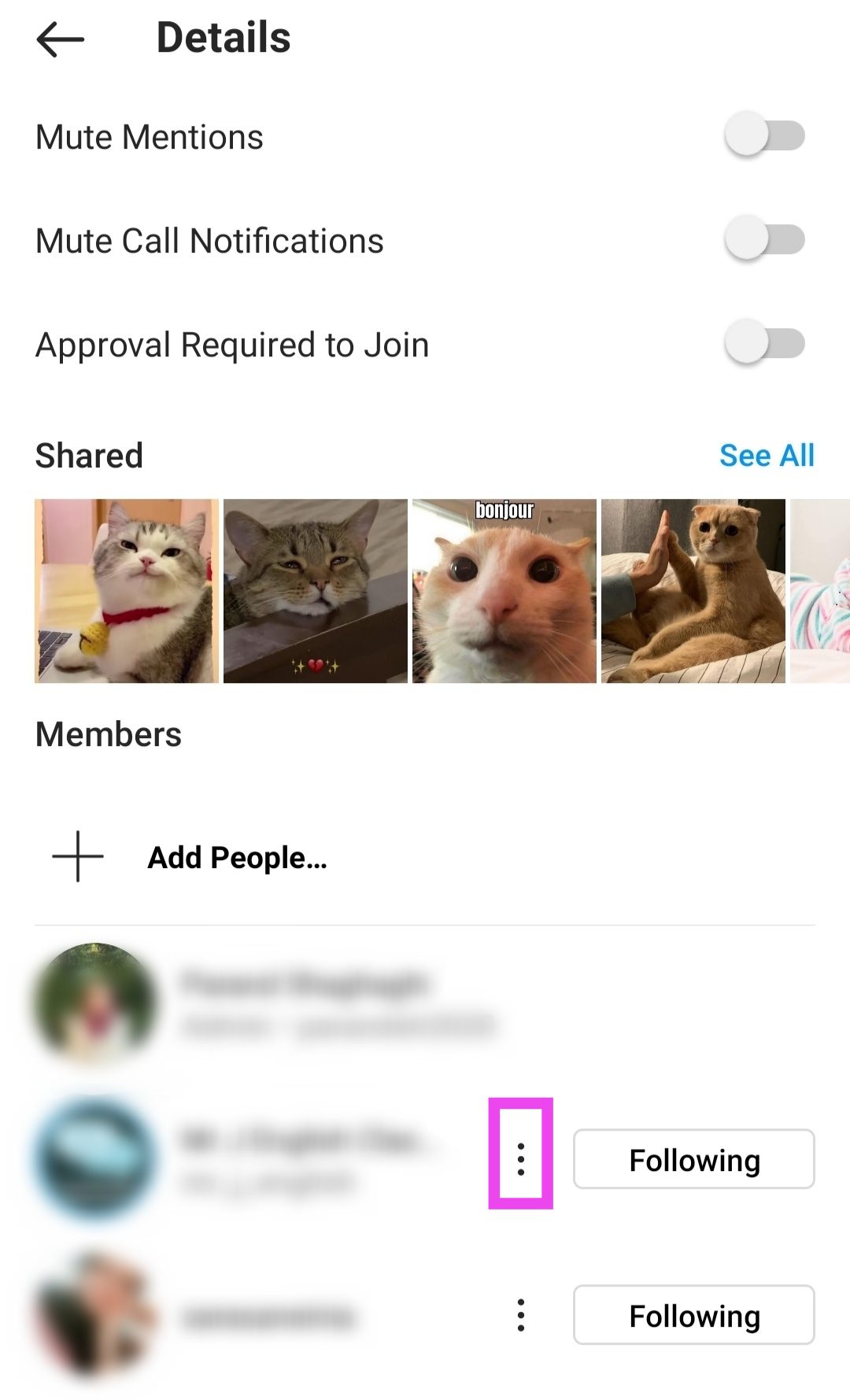
Task: Click the bottom member's profile picture
Action: point(94,1314)
